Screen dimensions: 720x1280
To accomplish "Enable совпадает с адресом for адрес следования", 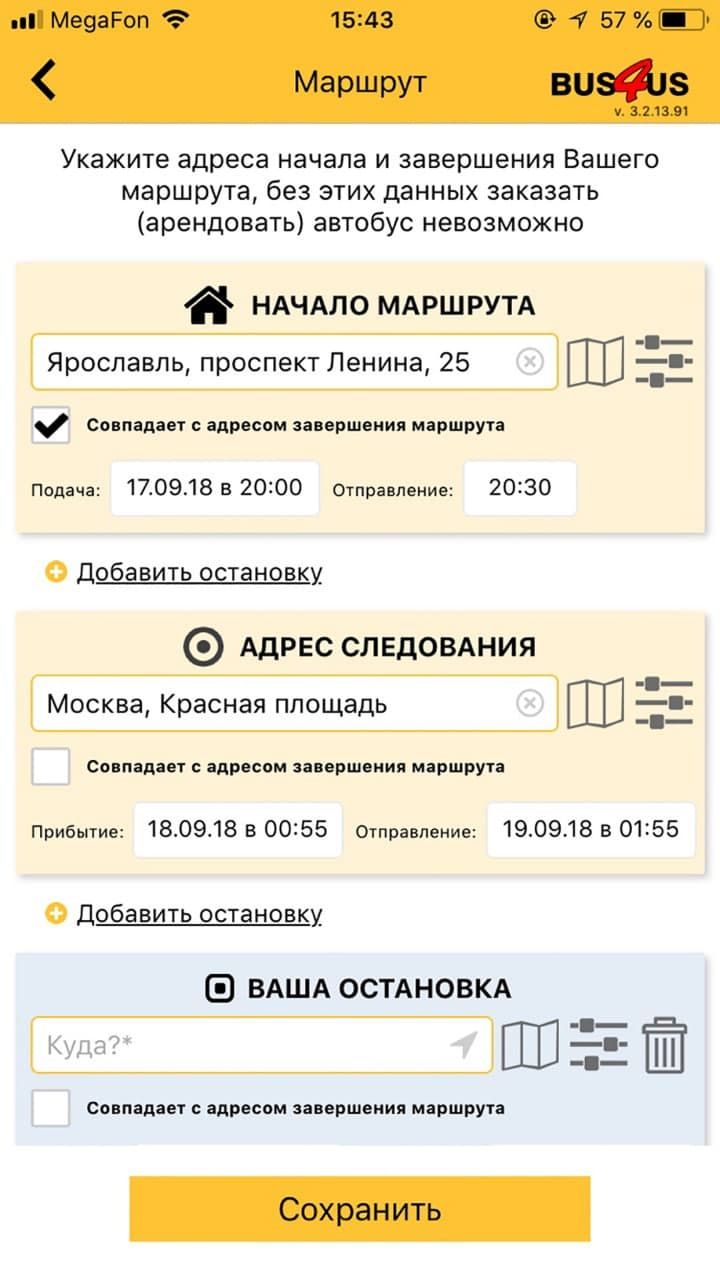I will click(x=50, y=766).
